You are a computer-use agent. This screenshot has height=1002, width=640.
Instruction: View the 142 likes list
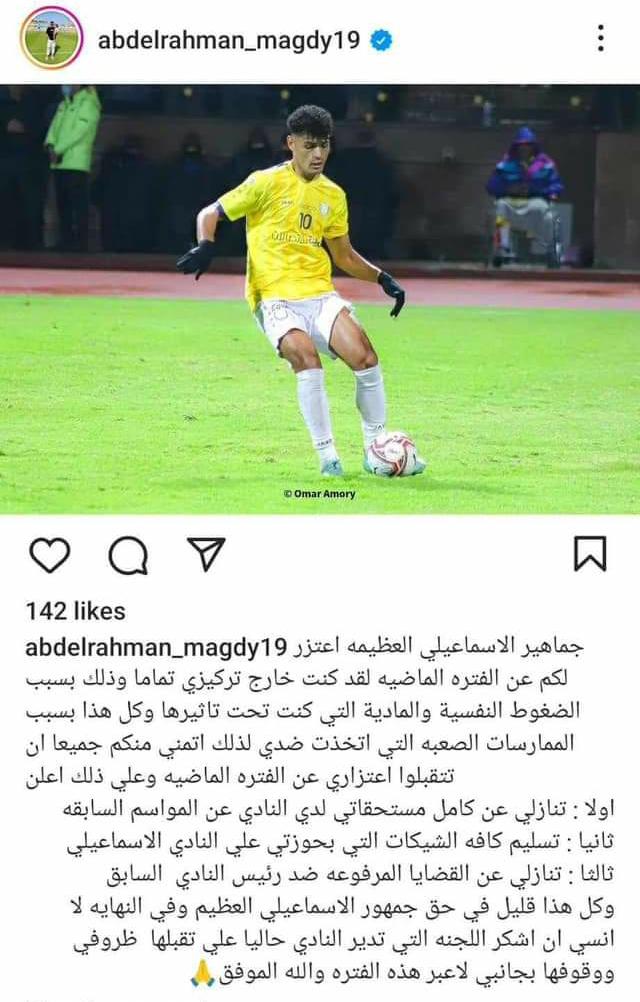[x=76, y=610]
